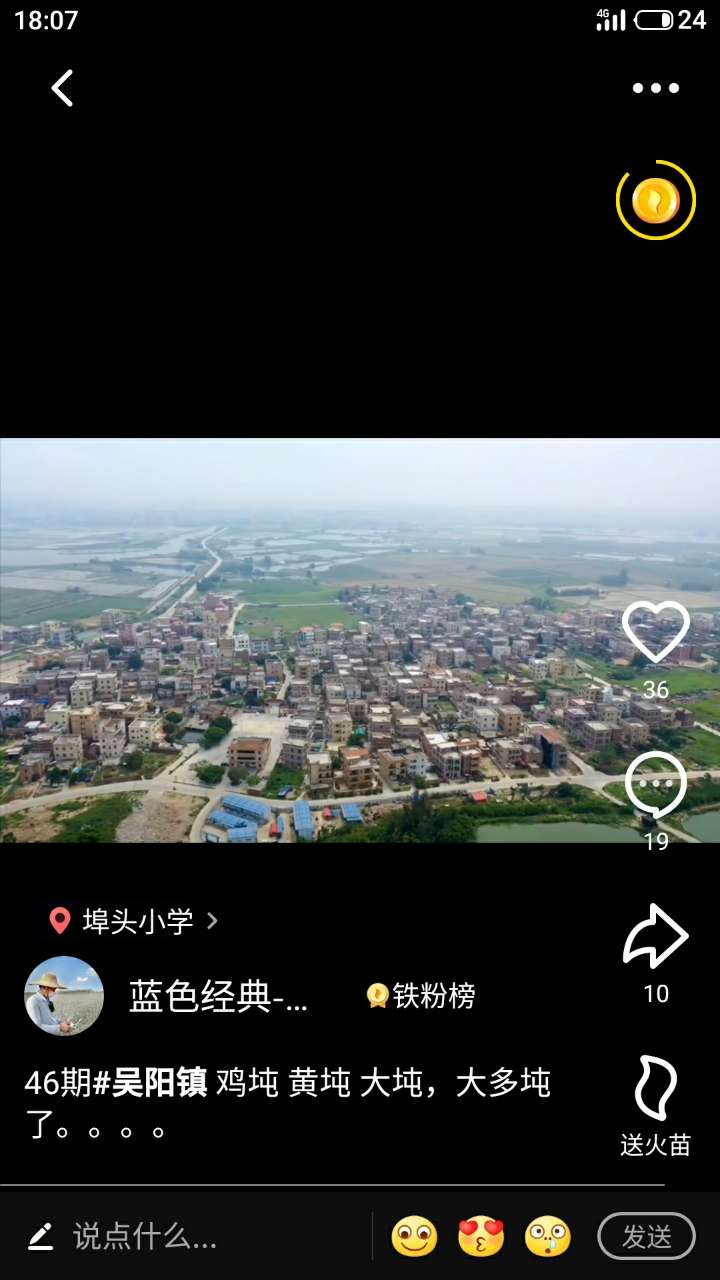
Task: Insert the heart-eyes kiss emoji
Action: [481, 1237]
